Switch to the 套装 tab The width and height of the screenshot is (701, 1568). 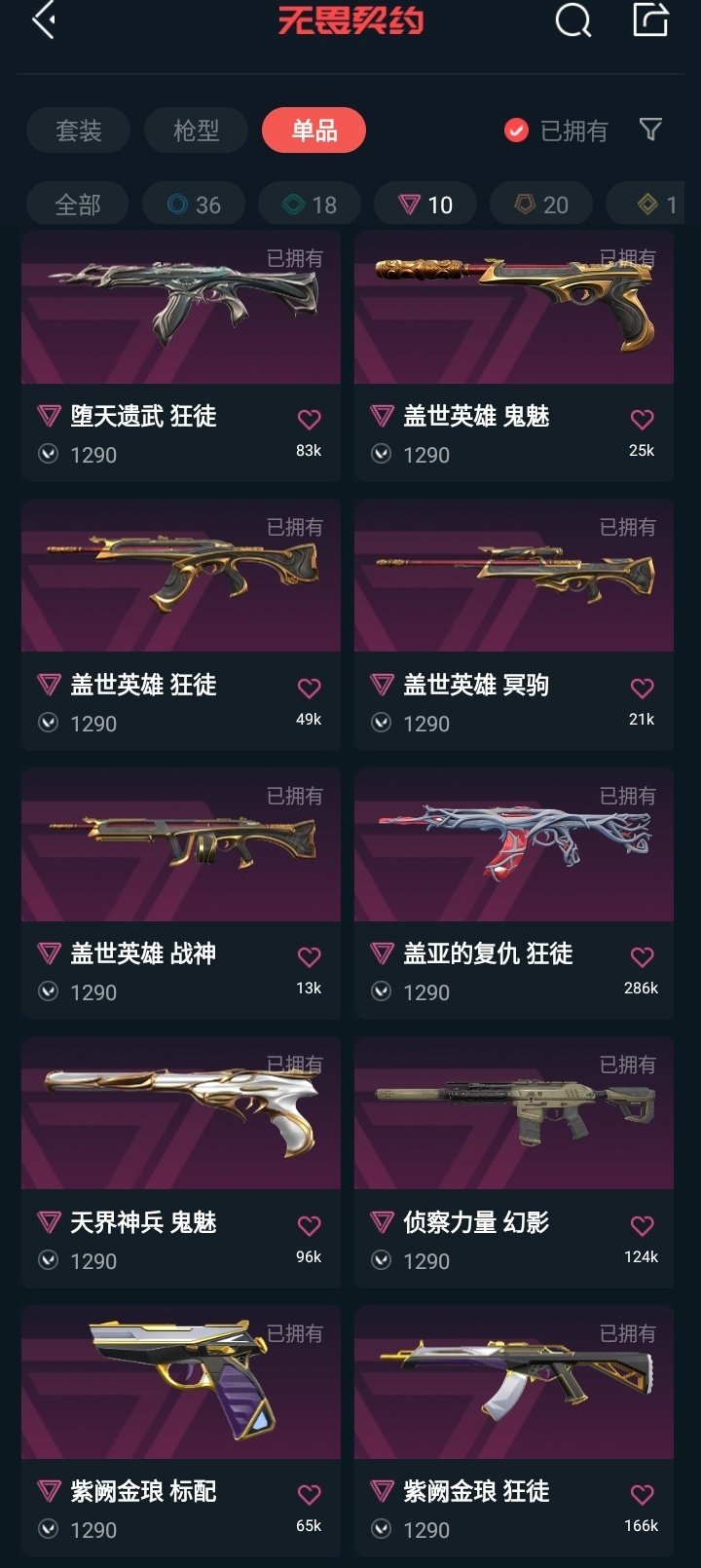(79, 131)
